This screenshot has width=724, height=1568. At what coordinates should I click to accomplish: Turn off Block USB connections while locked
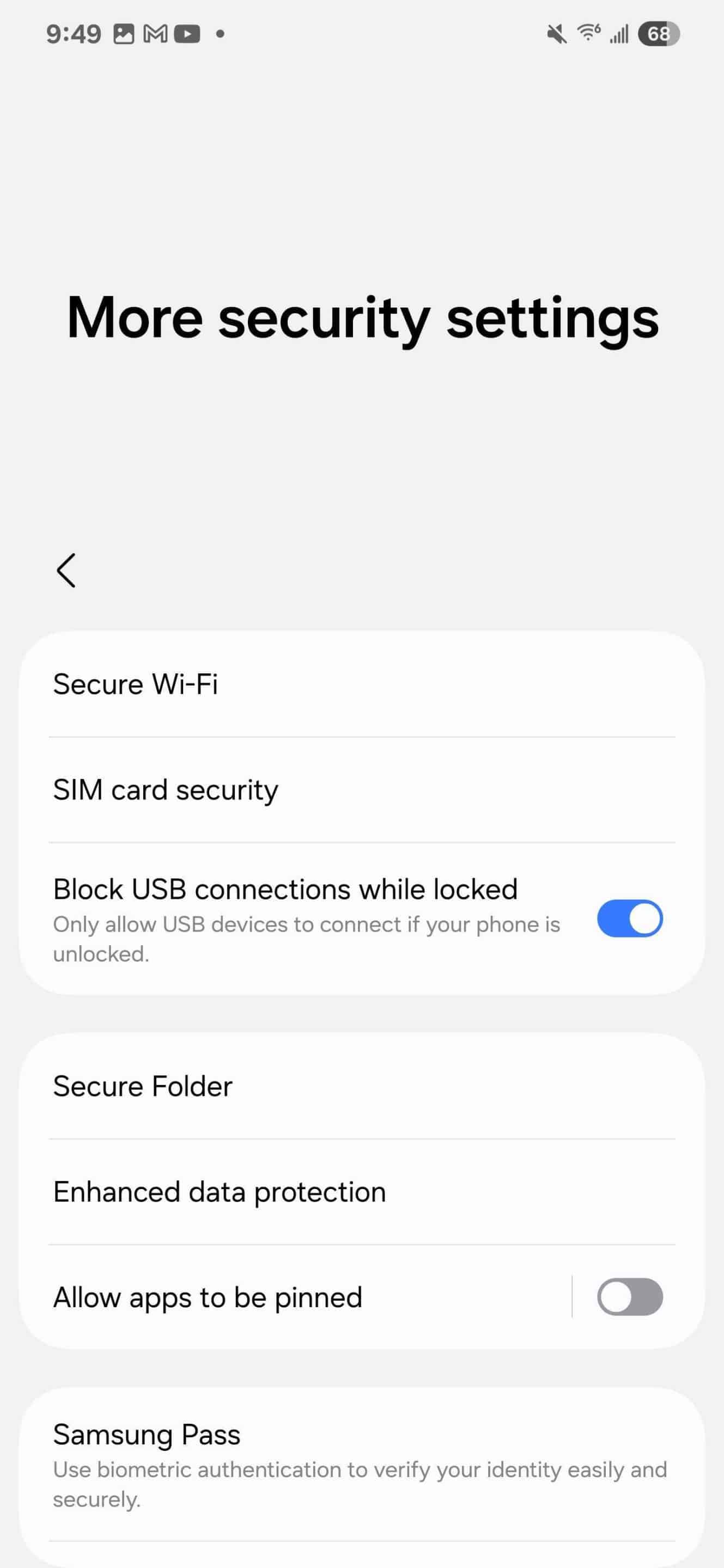click(x=629, y=918)
